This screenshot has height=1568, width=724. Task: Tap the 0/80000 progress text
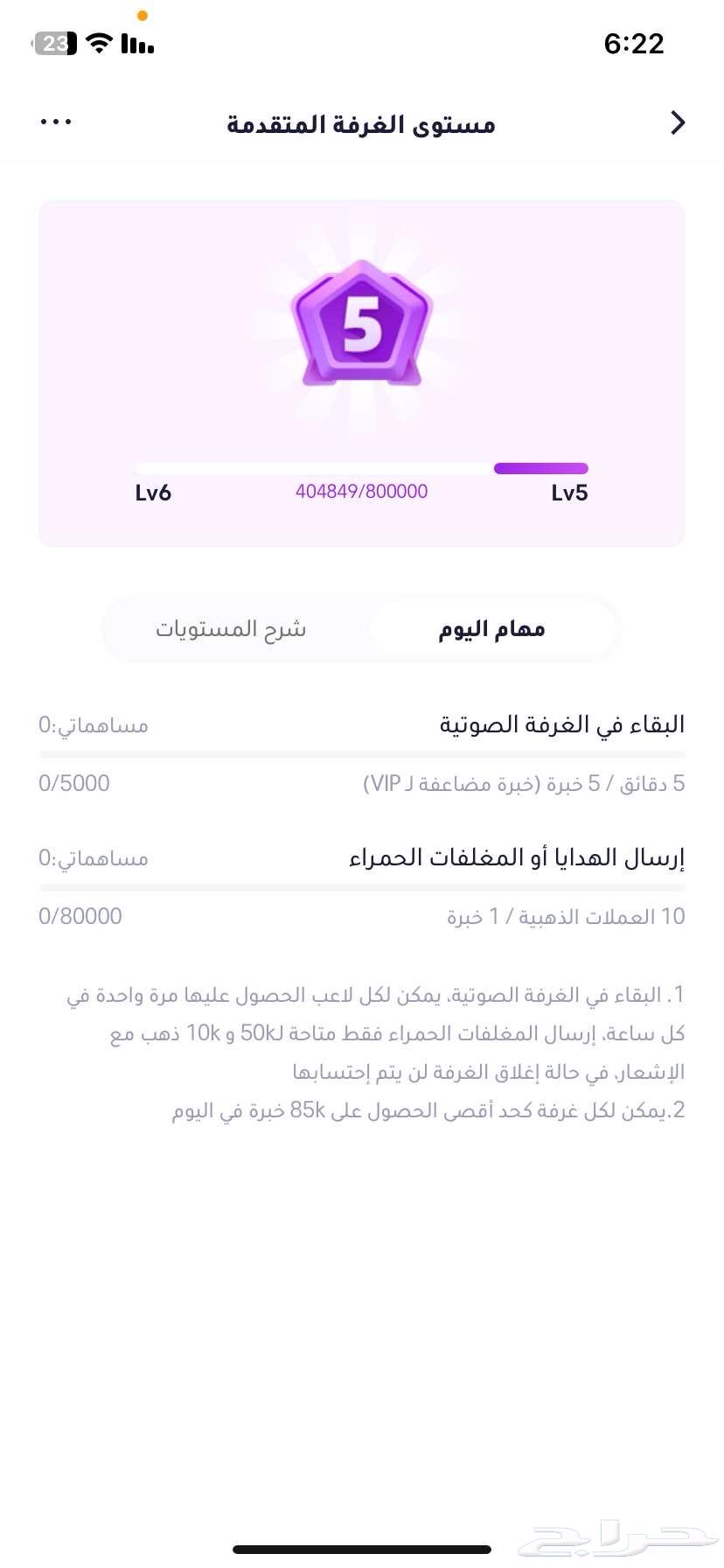80,916
